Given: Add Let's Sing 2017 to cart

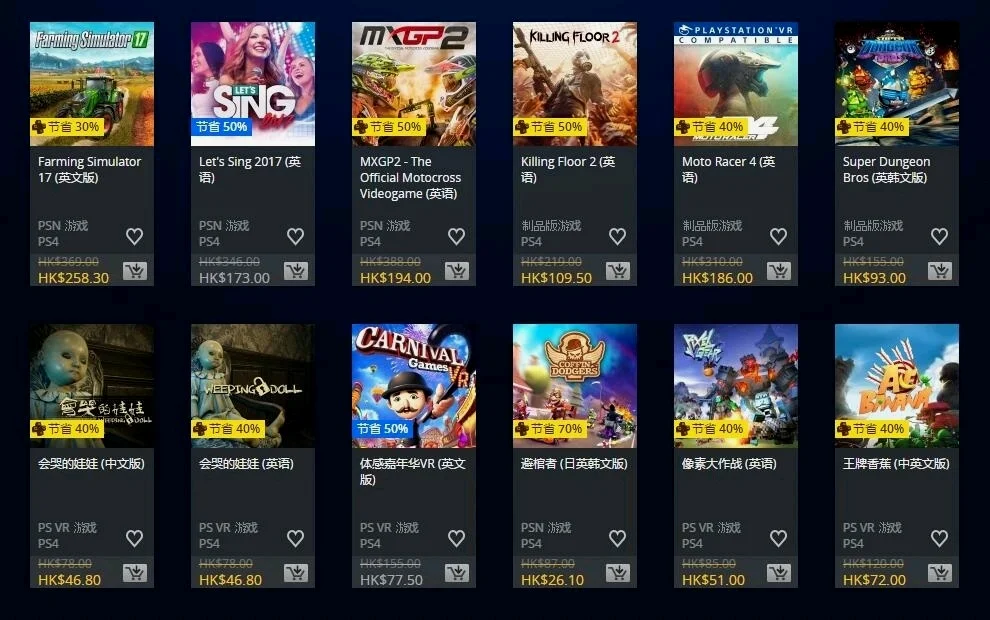Looking at the screenshot, I should (295, 271).
